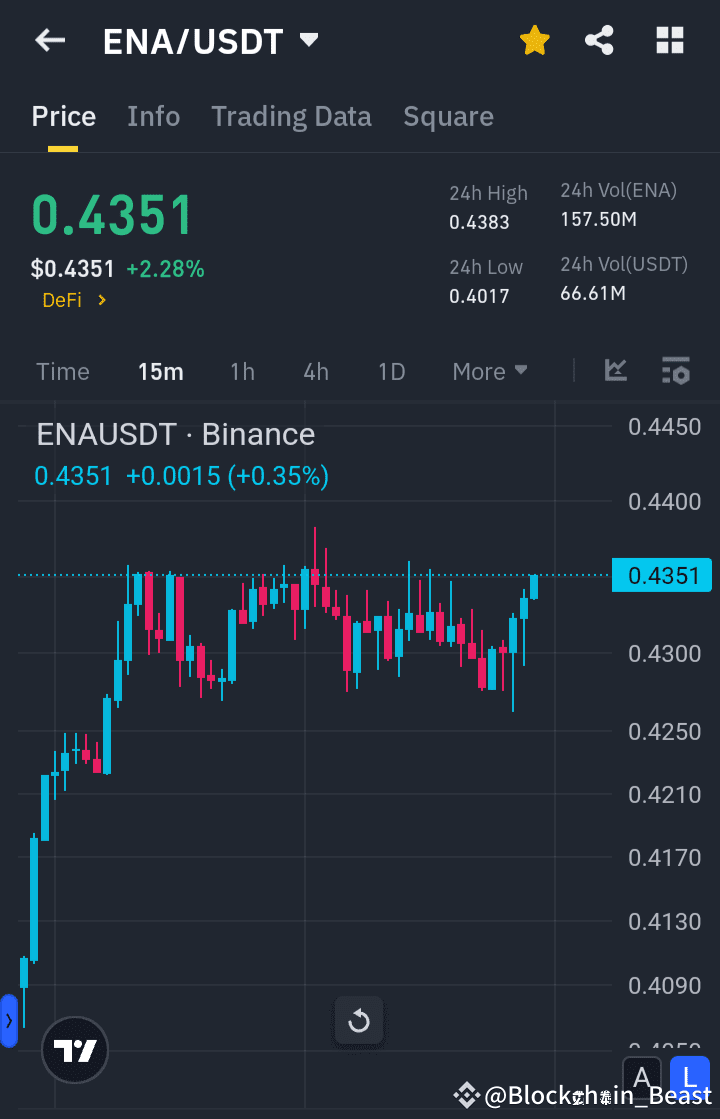Image resolution: width=720 pixels, height=1119 pixels.
Task: Select the chart style icon
Action: click(x=615, y=371)
